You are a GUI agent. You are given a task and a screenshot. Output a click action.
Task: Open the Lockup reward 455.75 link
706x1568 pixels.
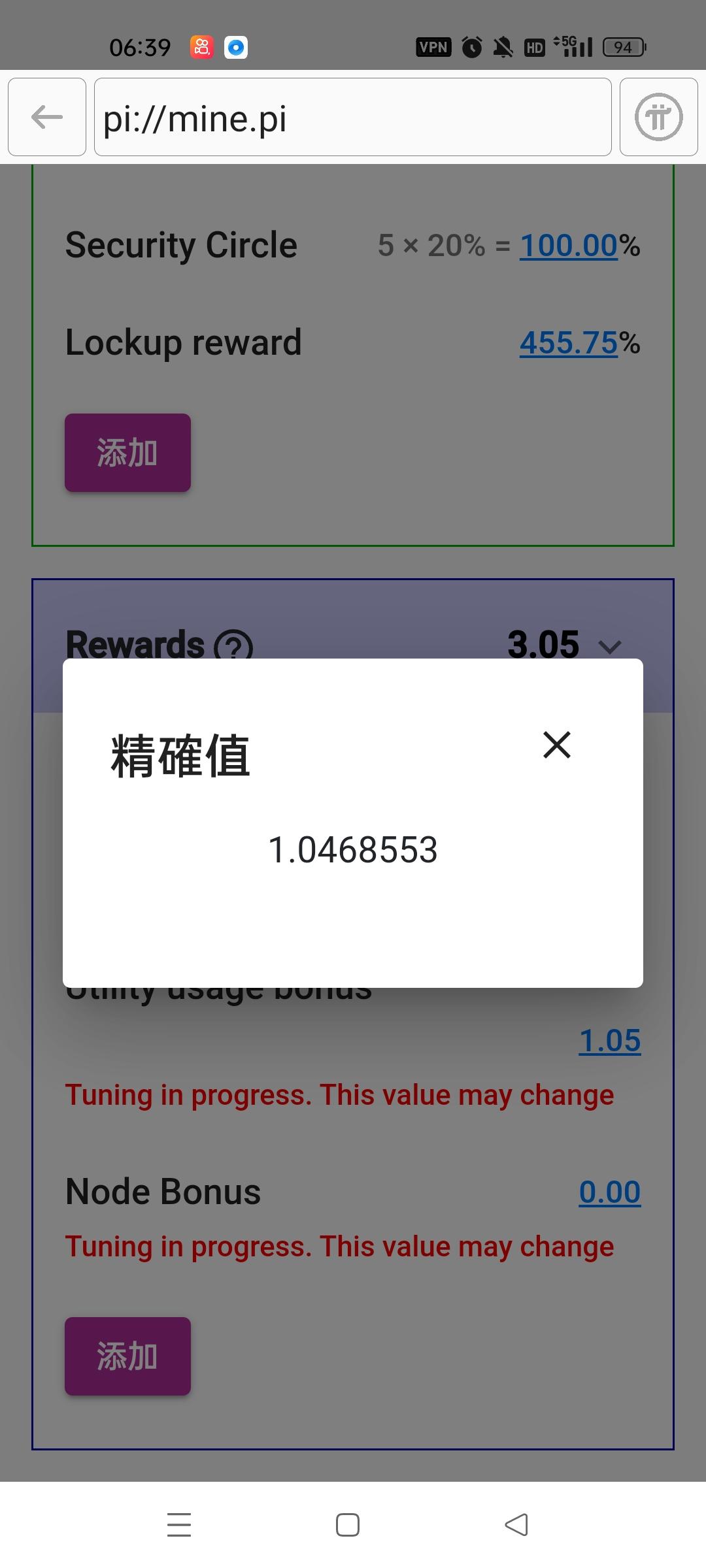point(569,343)
